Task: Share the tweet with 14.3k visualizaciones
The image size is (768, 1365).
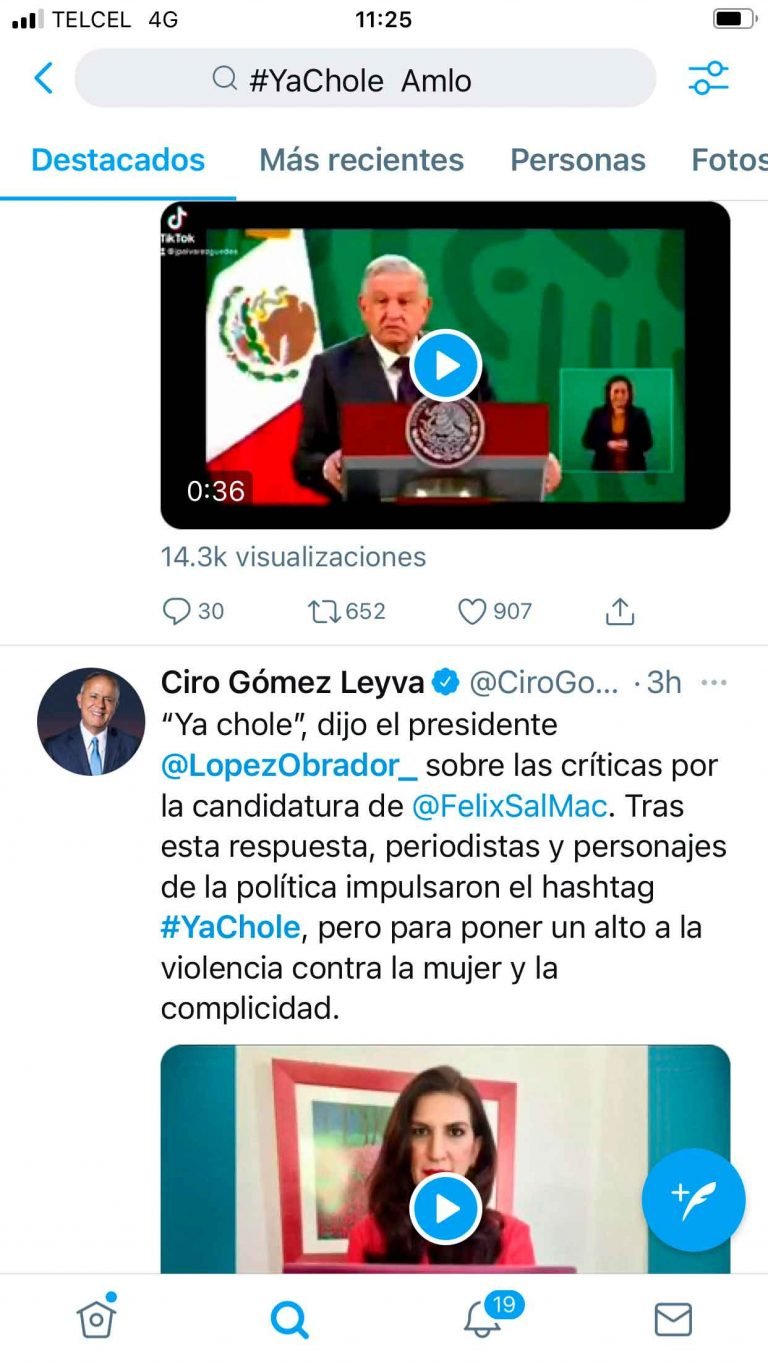Action: [x=620, y=611]
